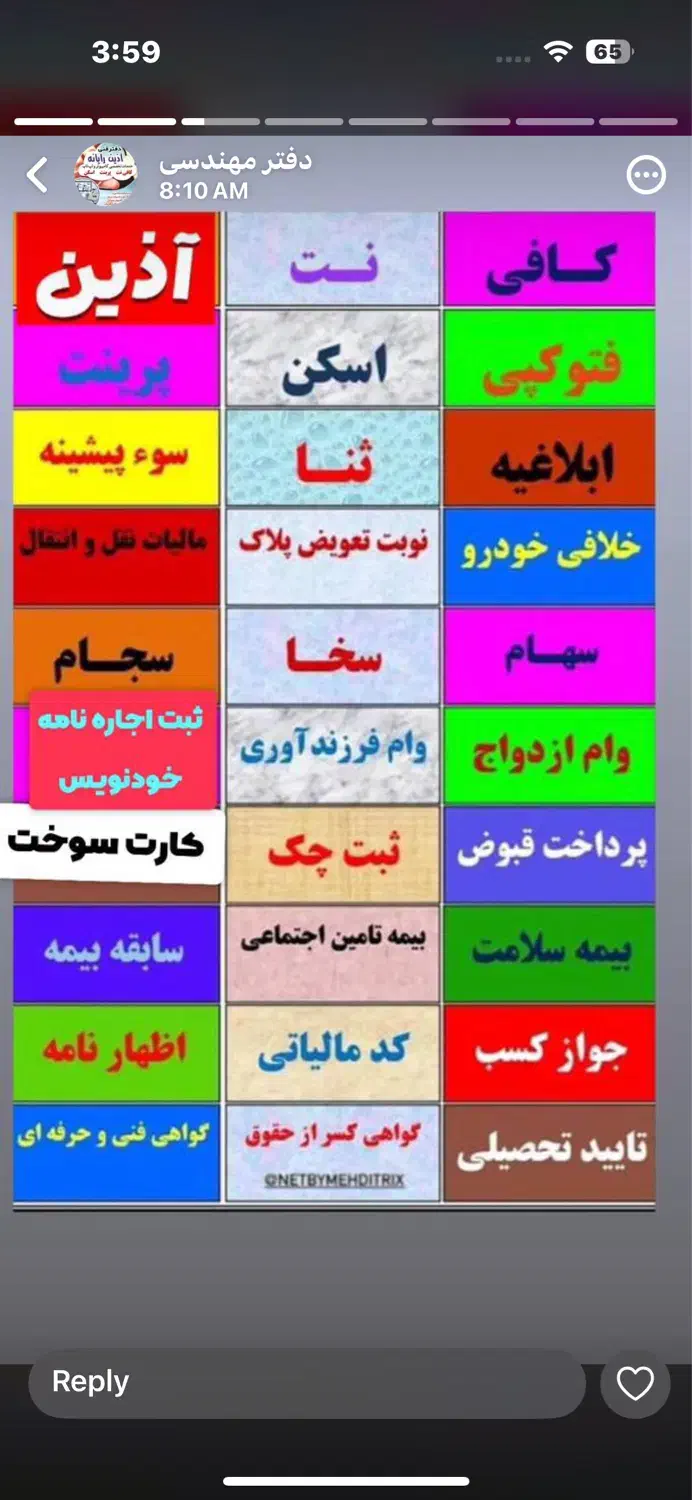
Task: Open the story options menu
Action: [646, 176]
